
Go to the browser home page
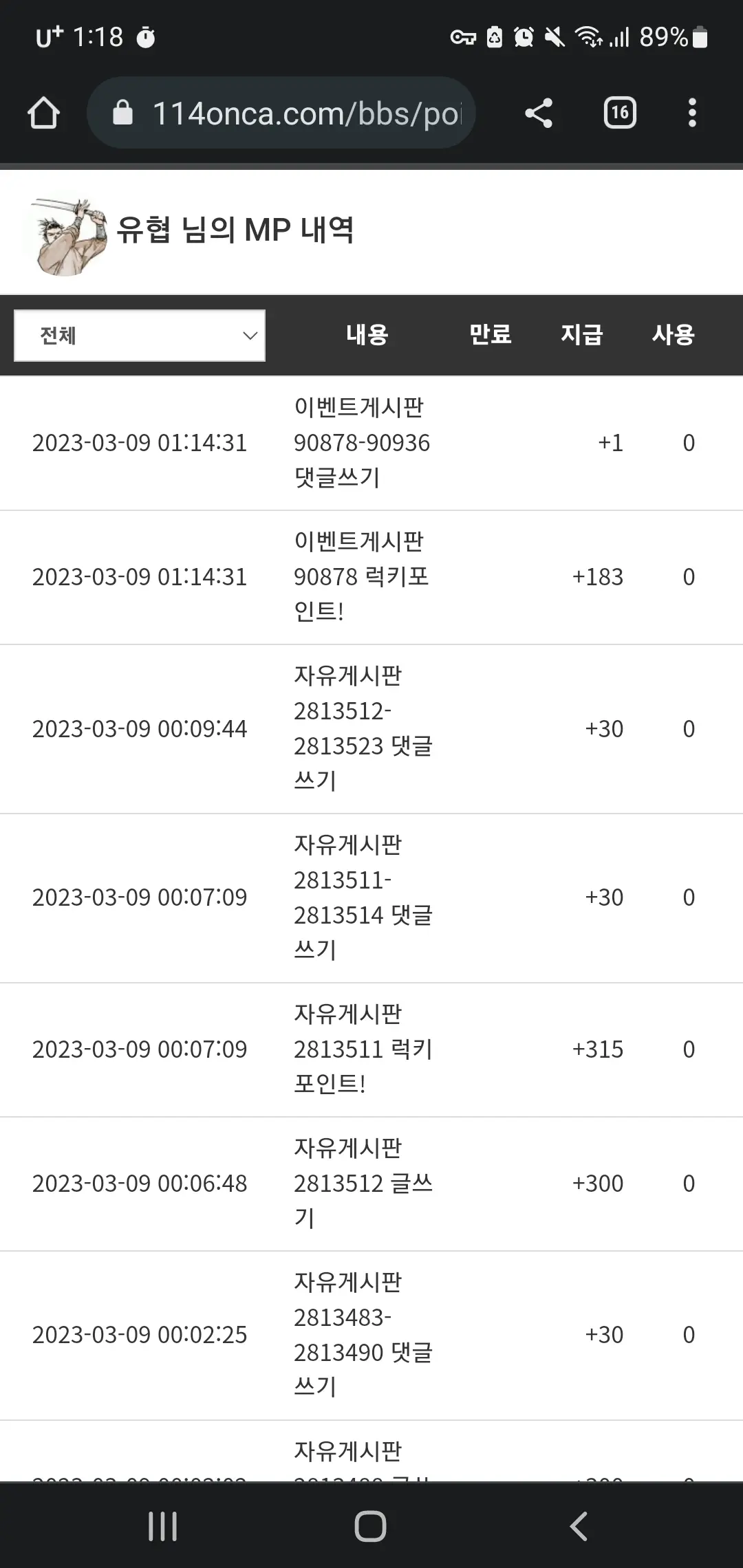pos(43,113)
